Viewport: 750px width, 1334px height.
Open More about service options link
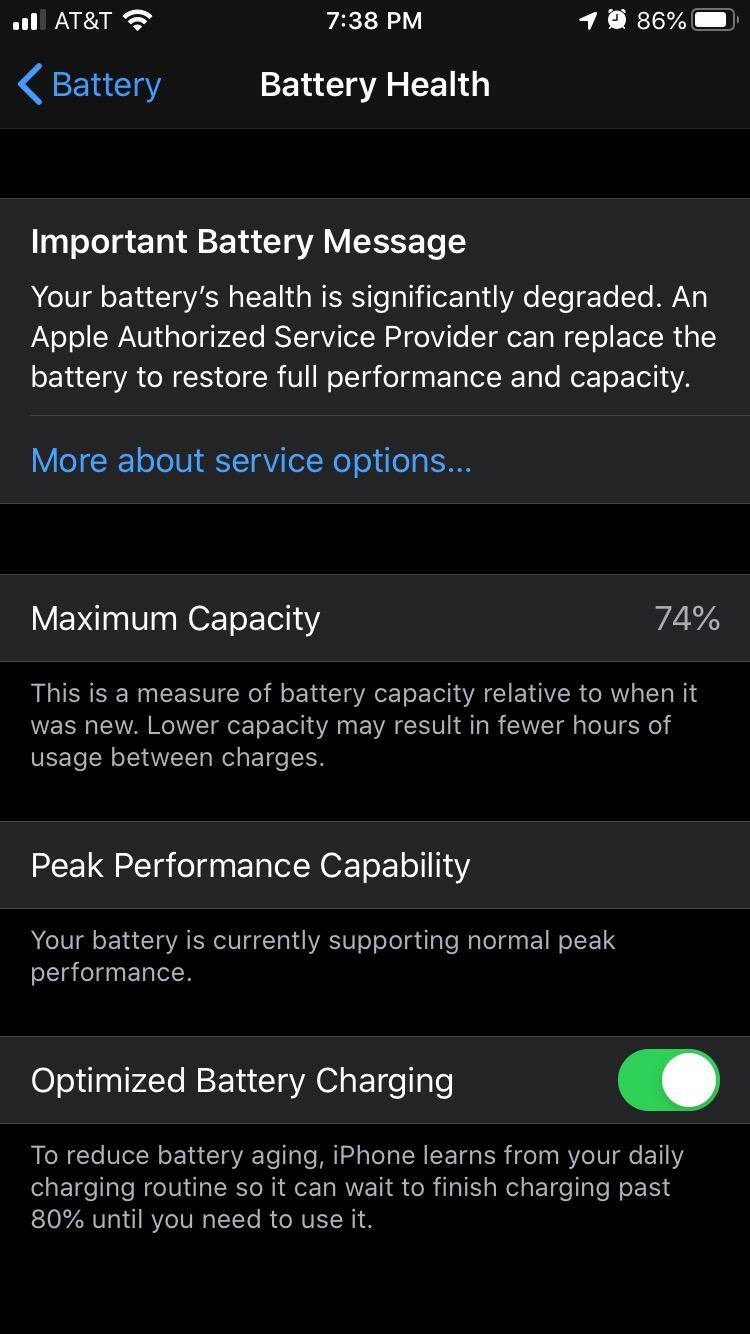pyautogui.click(x=251, y=460)
